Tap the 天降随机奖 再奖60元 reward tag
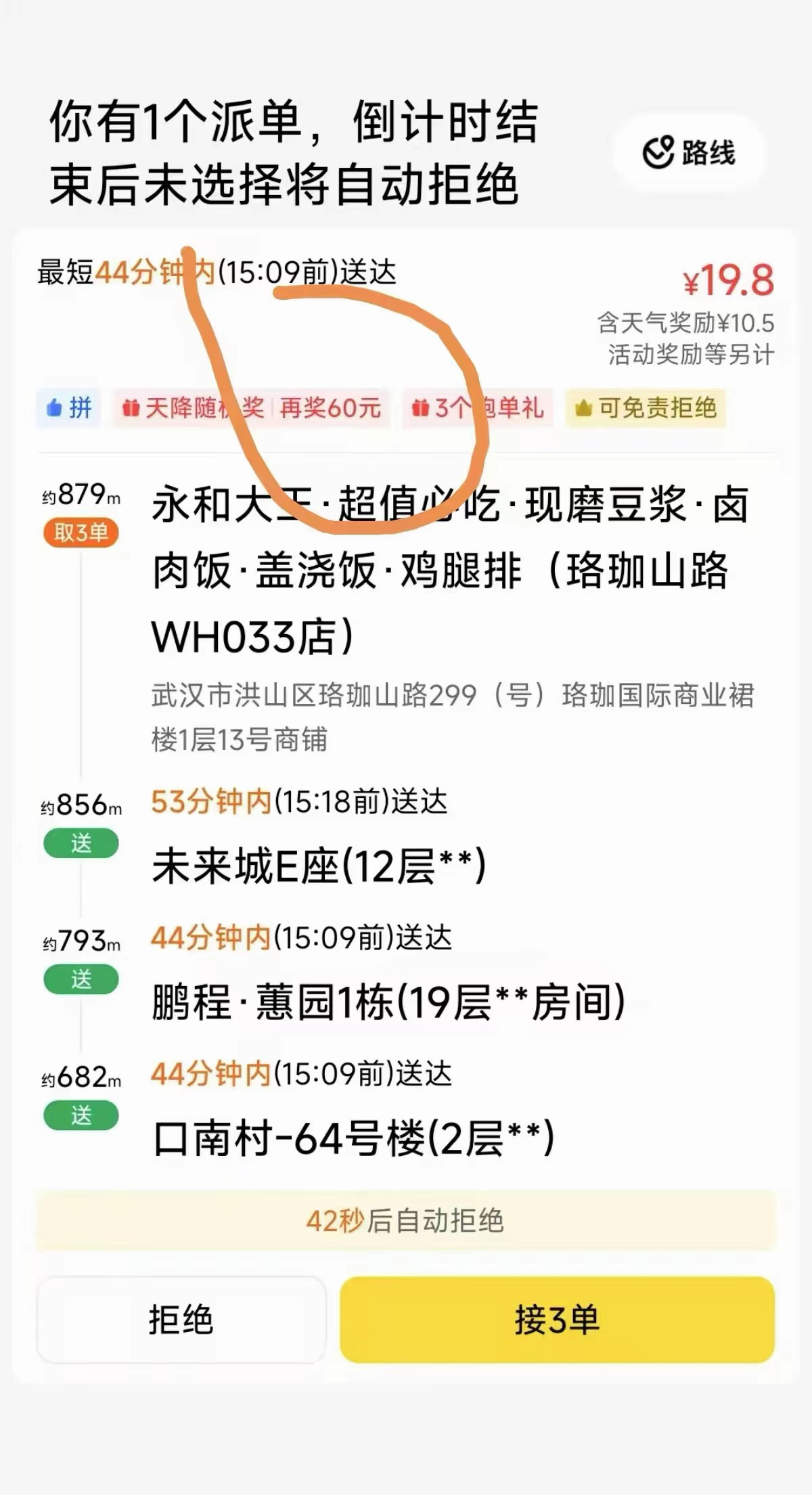812x1495 pixels. [252, 408]
